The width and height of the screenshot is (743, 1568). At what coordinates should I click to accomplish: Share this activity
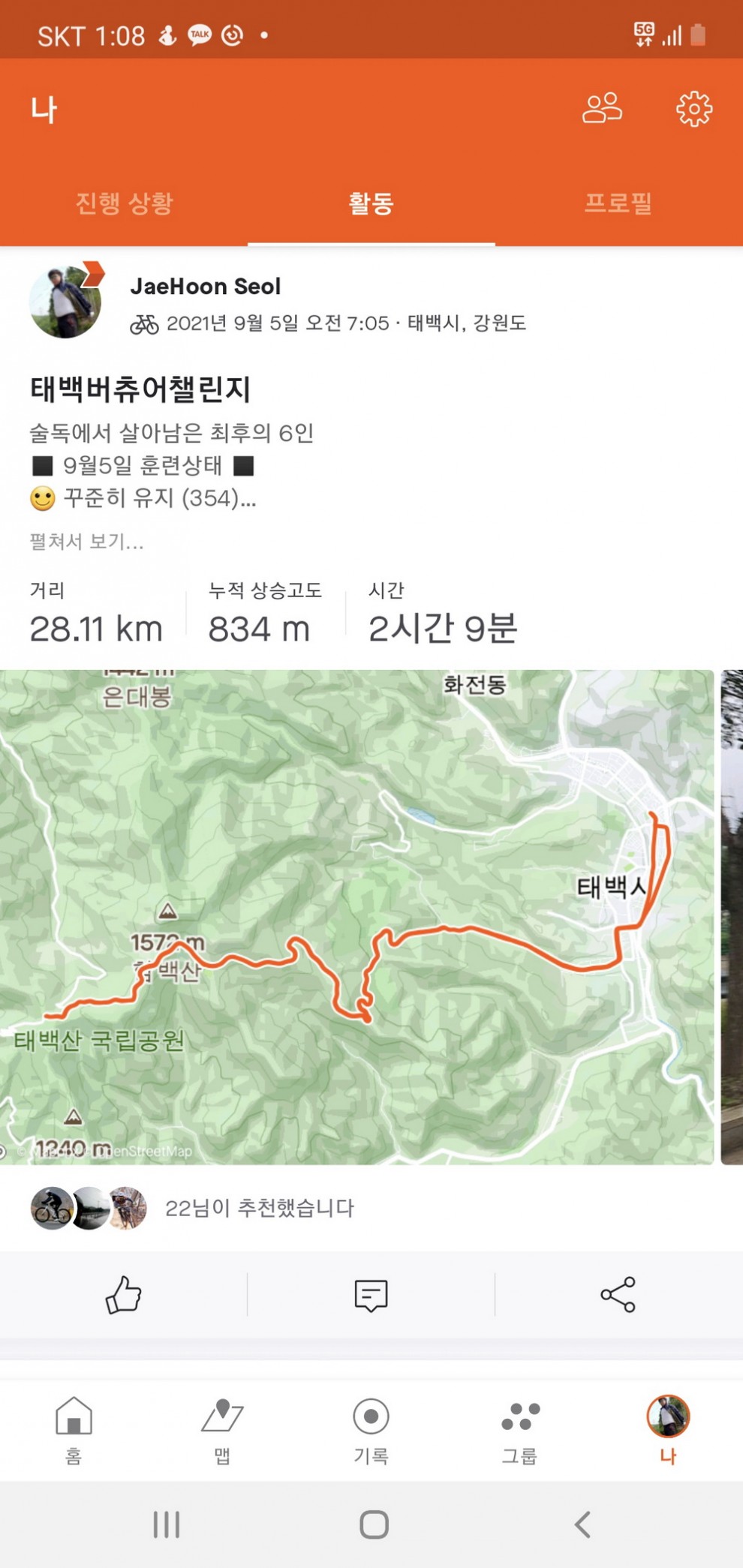(618, 1295)
